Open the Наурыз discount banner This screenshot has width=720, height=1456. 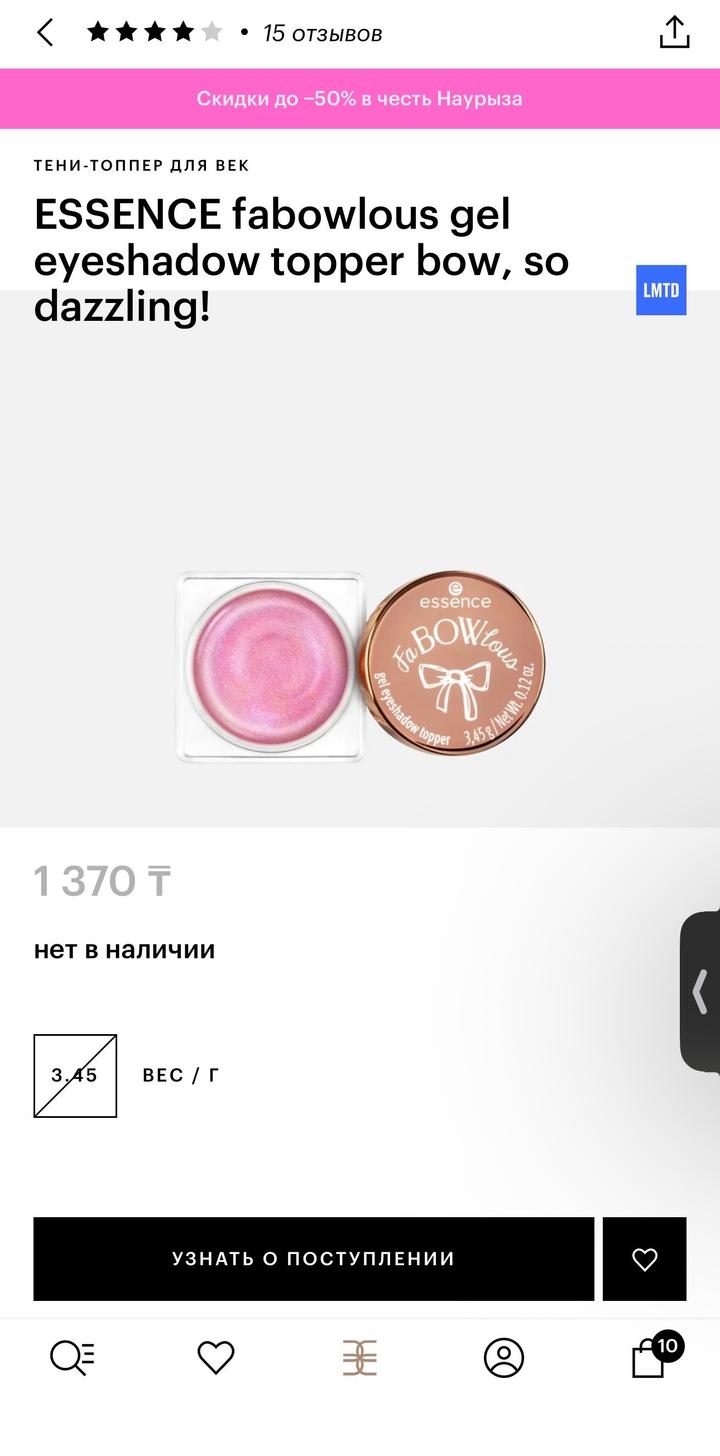(360, 99)
